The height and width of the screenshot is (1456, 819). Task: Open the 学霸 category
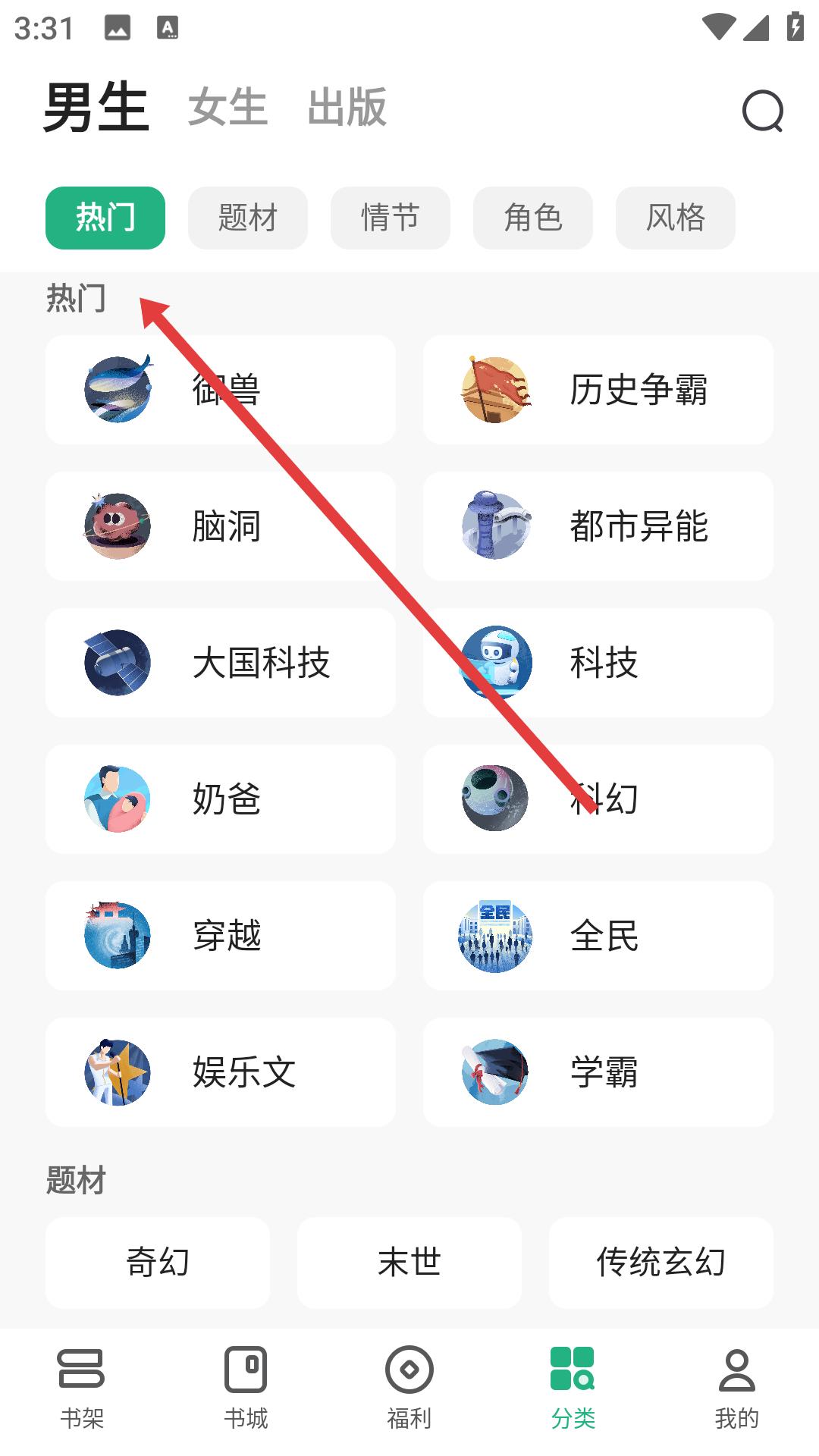598,1072
